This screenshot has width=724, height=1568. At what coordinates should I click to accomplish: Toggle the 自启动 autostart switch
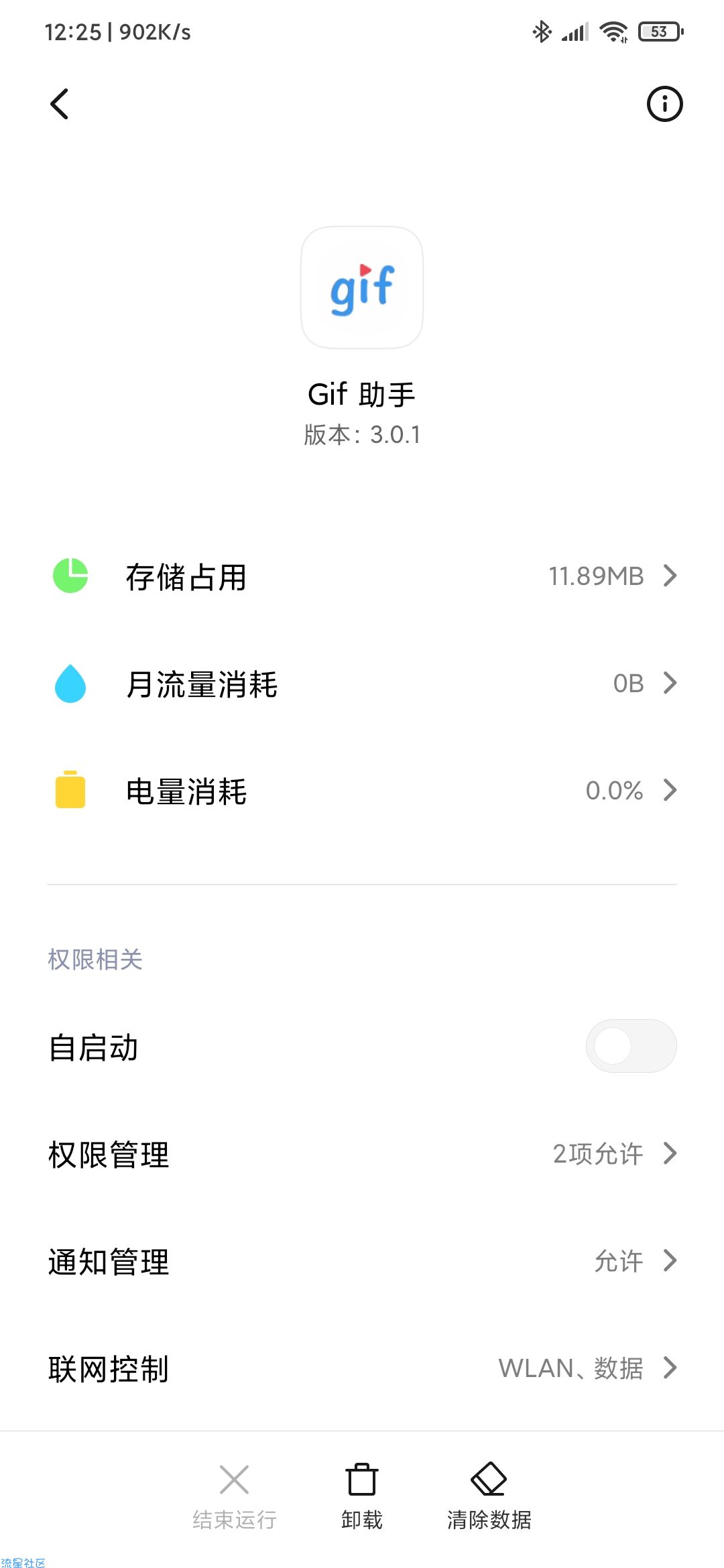point(631,1046)
